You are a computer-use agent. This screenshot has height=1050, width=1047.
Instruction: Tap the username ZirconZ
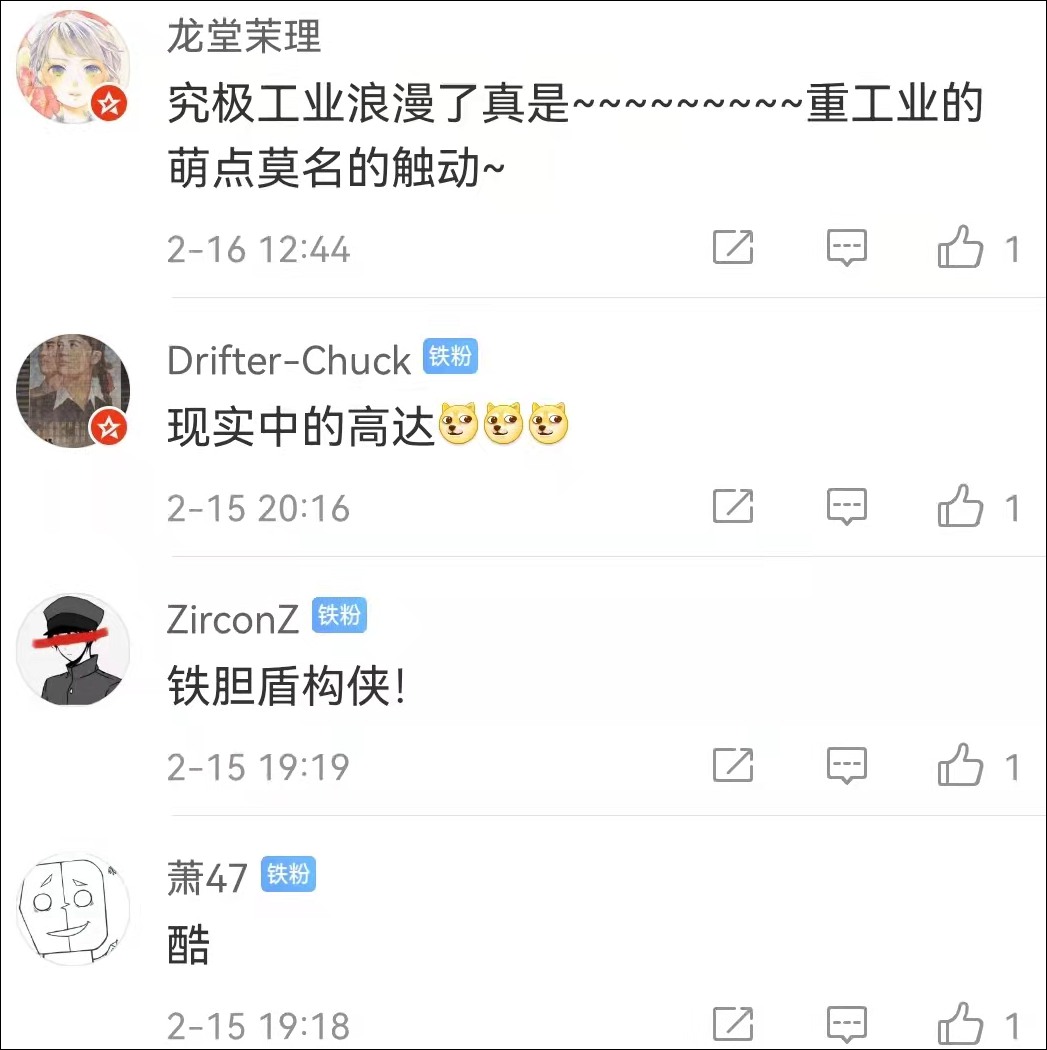click(232, 620)
